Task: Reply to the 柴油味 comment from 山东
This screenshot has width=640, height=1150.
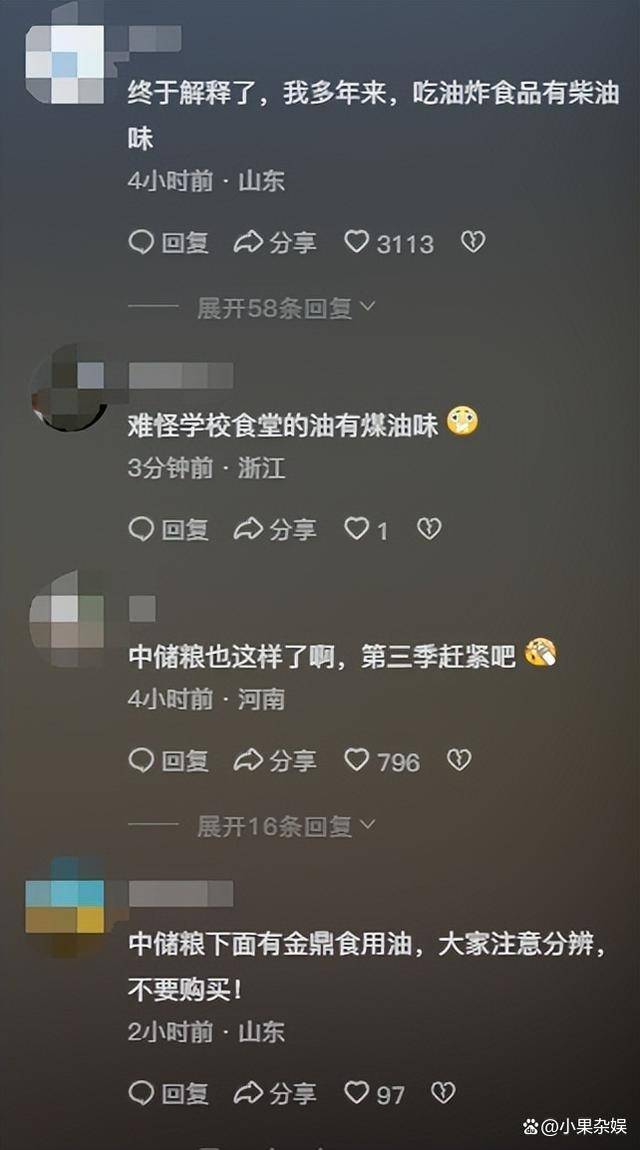Action: click(169, 243)
